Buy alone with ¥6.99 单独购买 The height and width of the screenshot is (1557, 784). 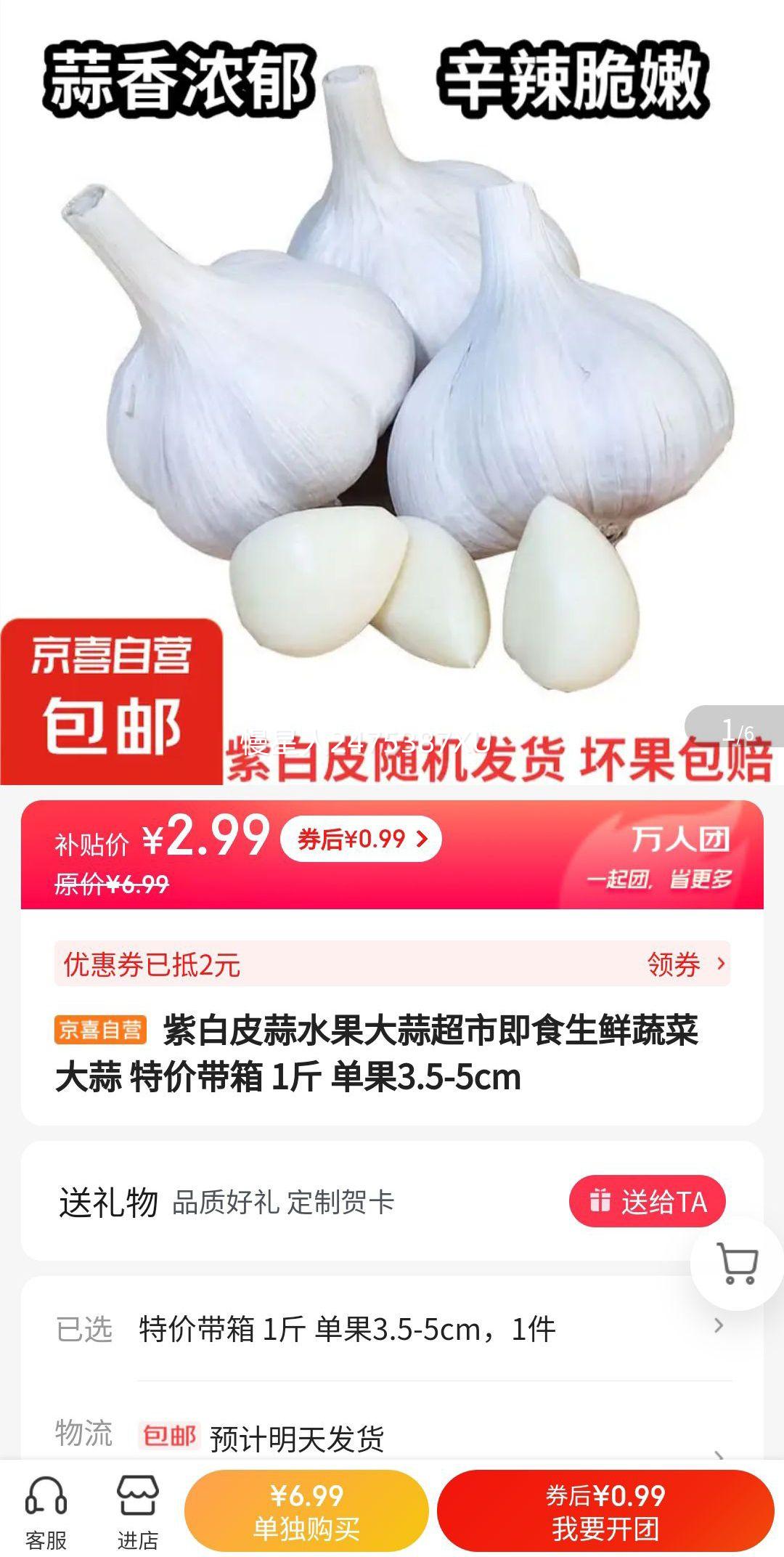(x=306, y=1511)
